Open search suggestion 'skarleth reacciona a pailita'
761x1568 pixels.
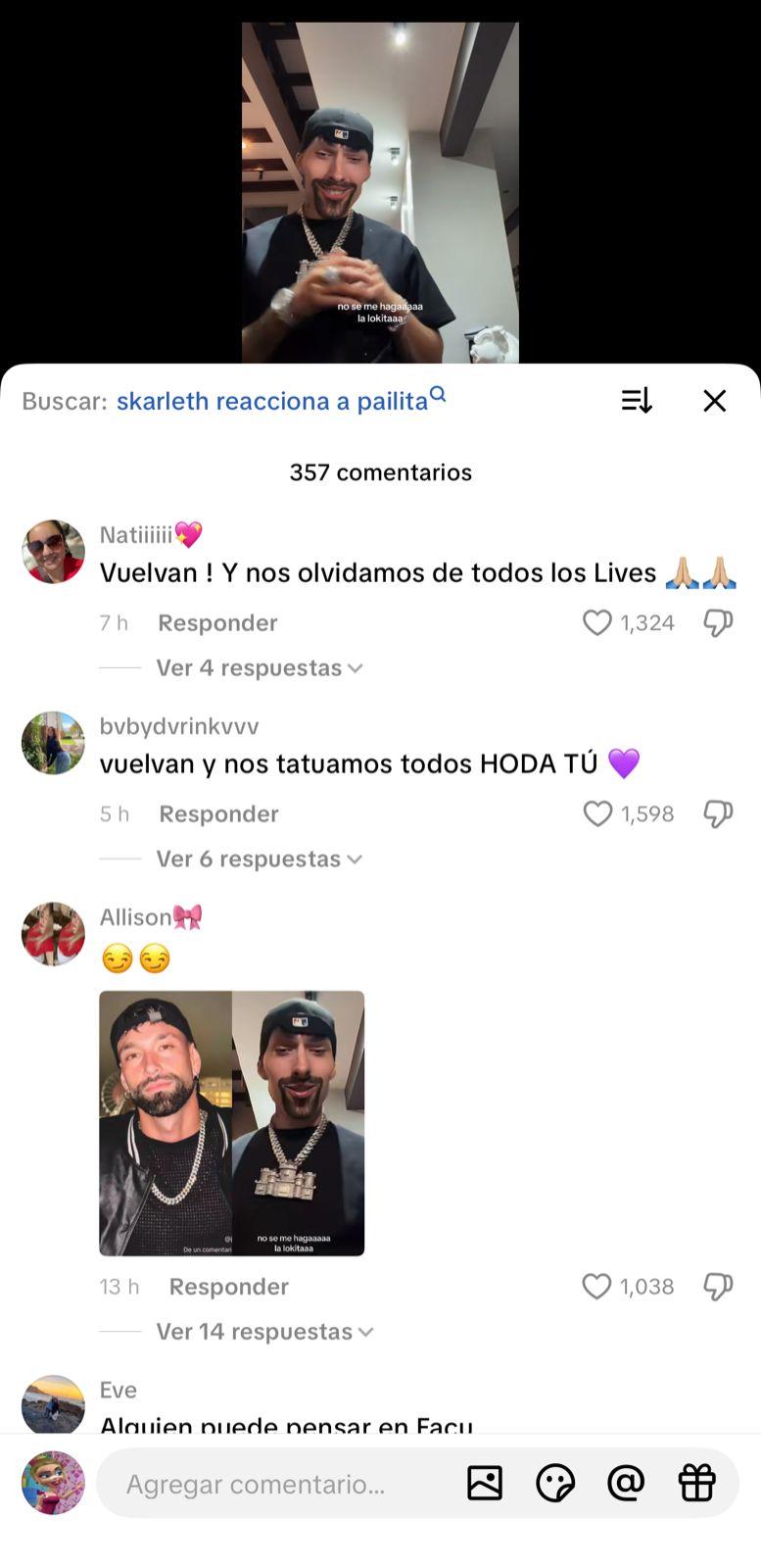click(x=272, y=400)
